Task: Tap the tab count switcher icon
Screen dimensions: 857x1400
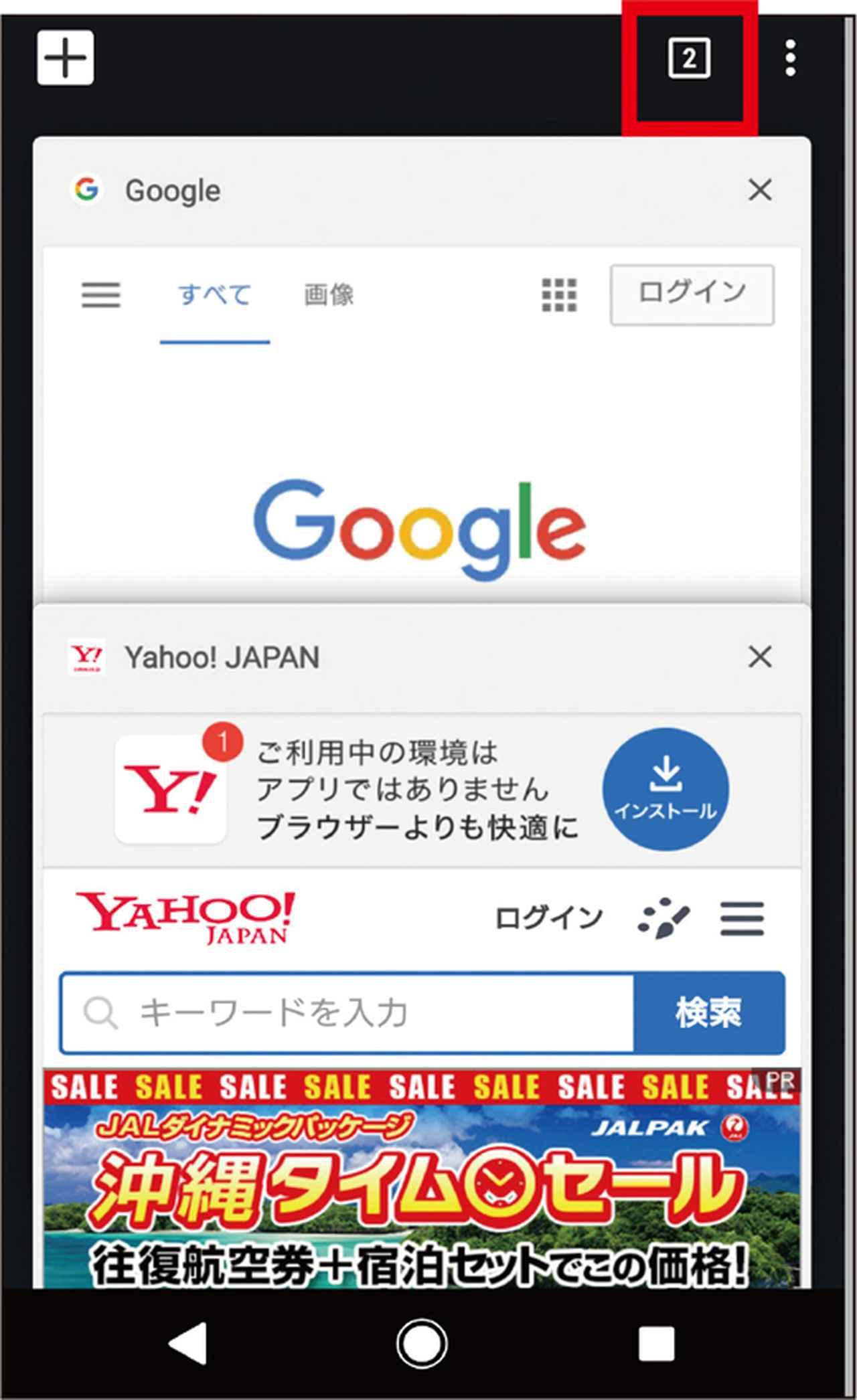Action: (689, 59)
